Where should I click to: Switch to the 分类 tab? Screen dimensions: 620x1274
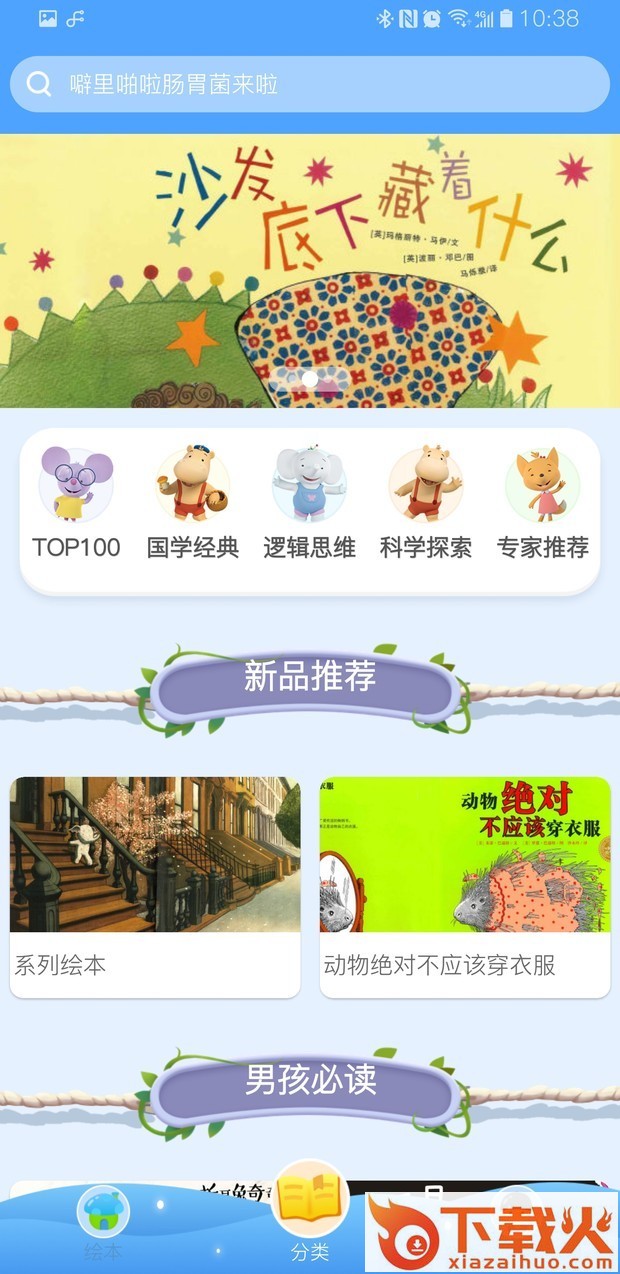310,1212
